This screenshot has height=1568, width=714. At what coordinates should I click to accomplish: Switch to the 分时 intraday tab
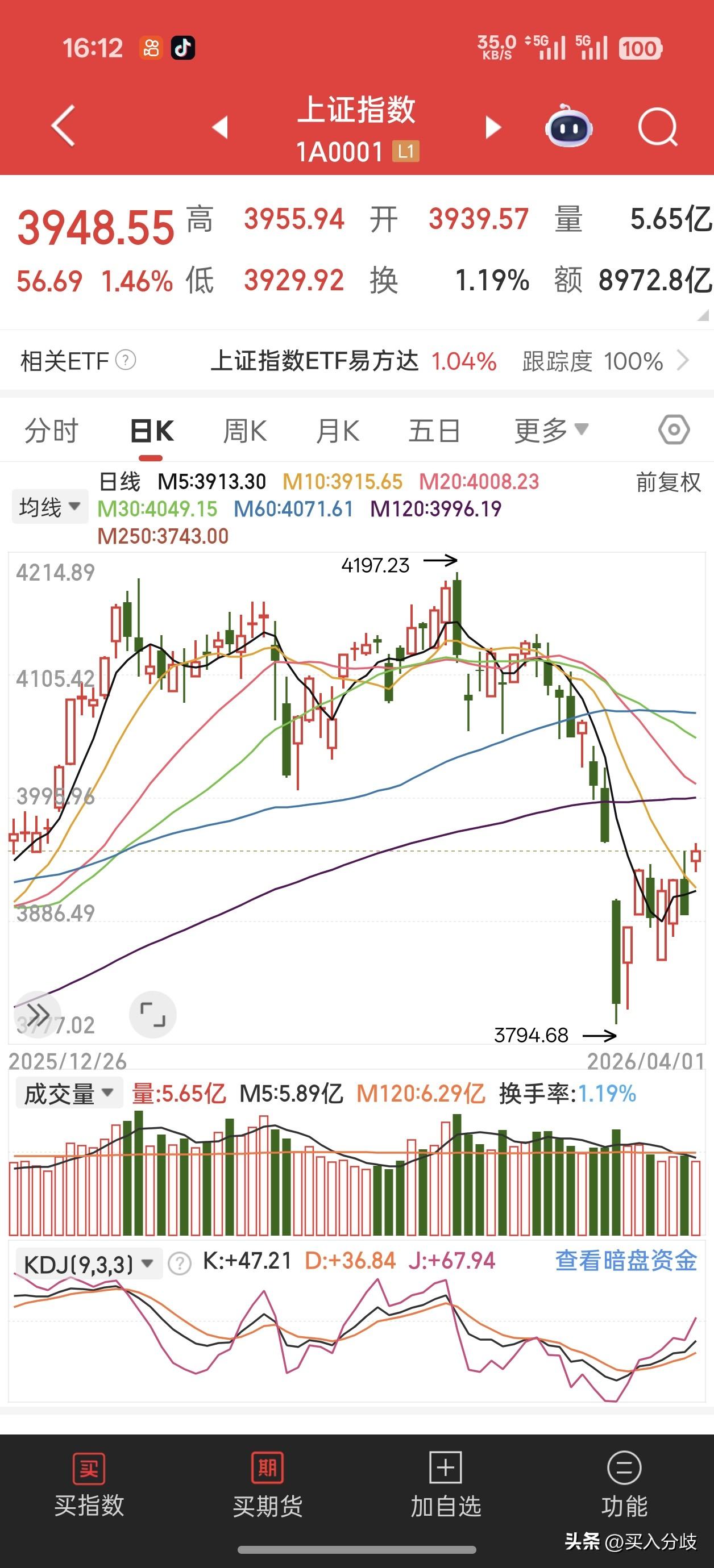(51, 429)
